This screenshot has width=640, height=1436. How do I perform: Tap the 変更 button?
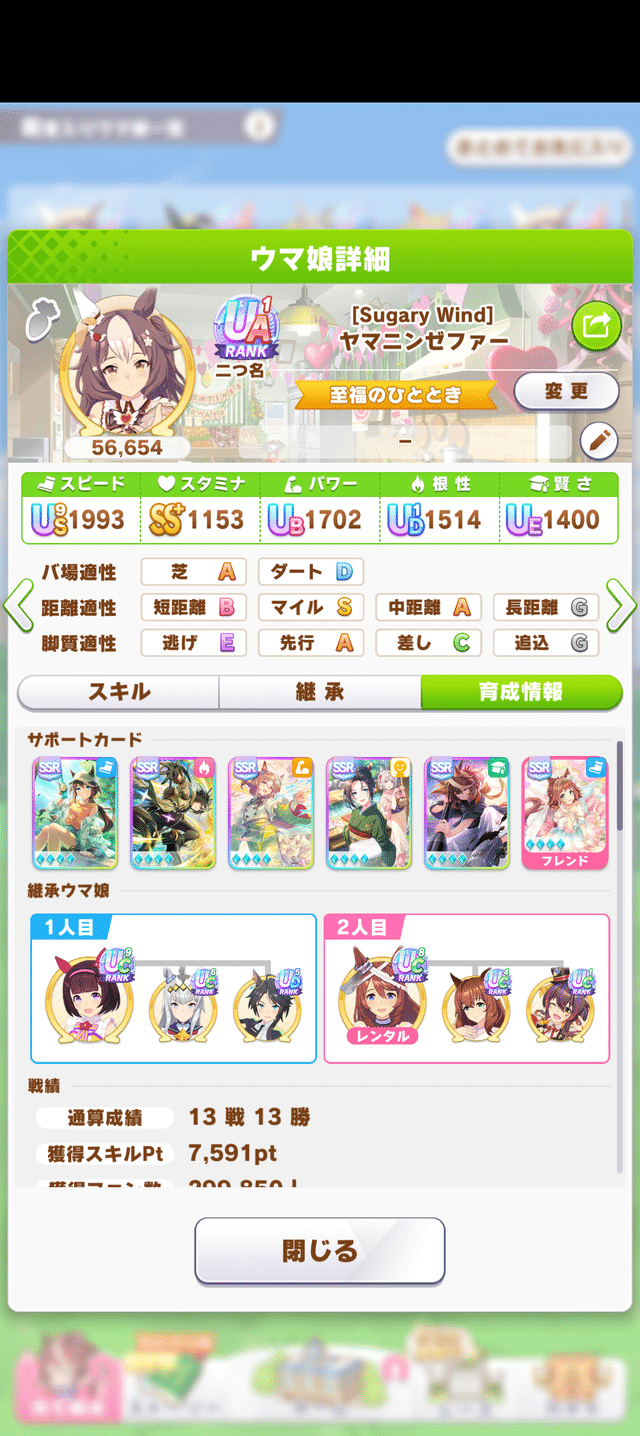(566, 392)
